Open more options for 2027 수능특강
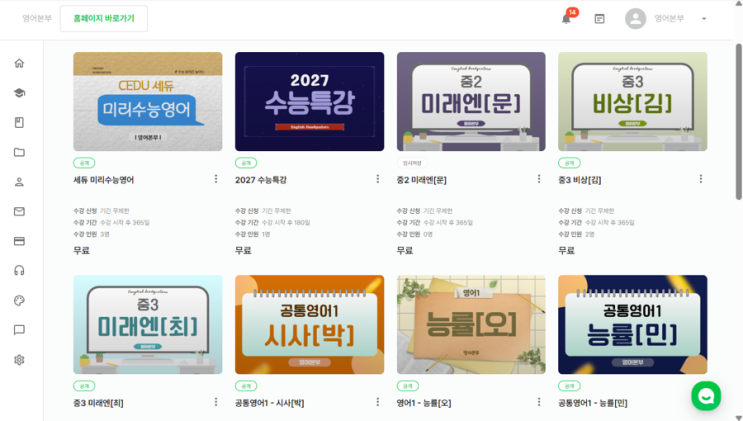The height and width of the screenshot is (421, 743). [x=377, y=179]
